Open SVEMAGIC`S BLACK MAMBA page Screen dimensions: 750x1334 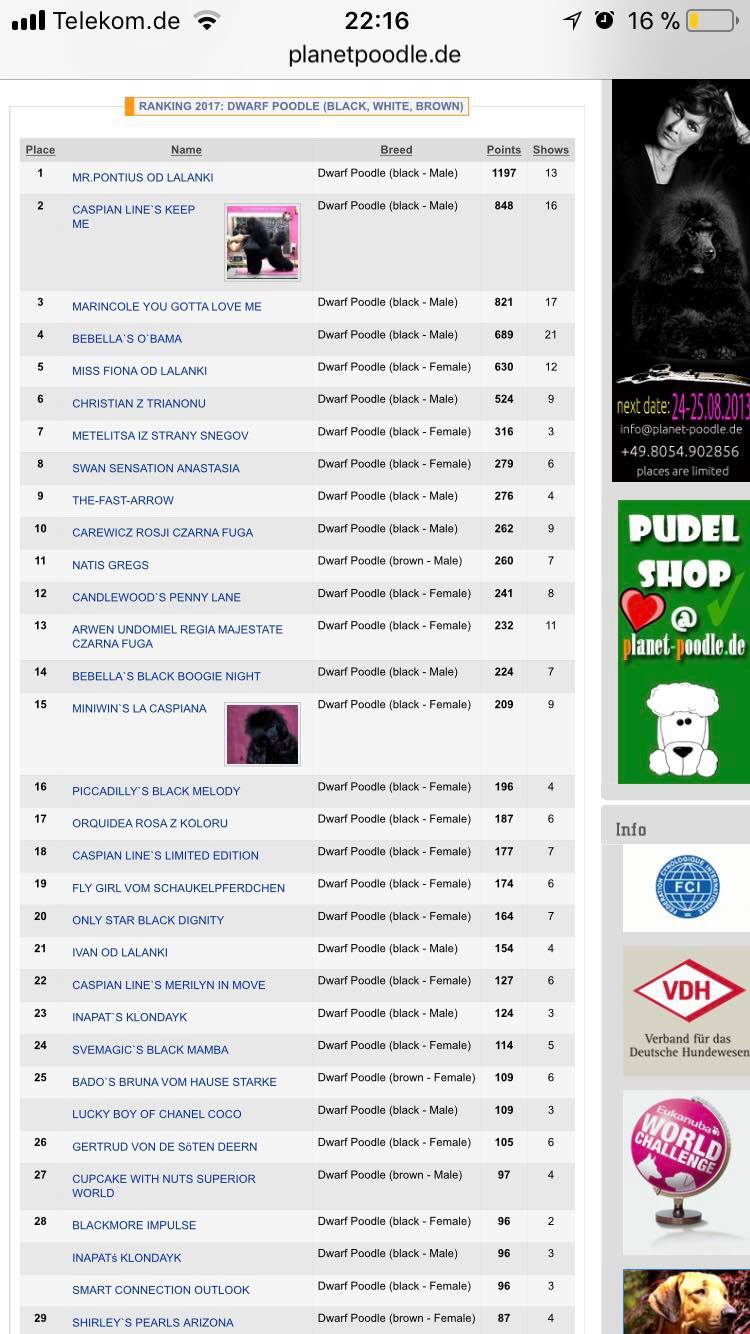pos(150,1050)
